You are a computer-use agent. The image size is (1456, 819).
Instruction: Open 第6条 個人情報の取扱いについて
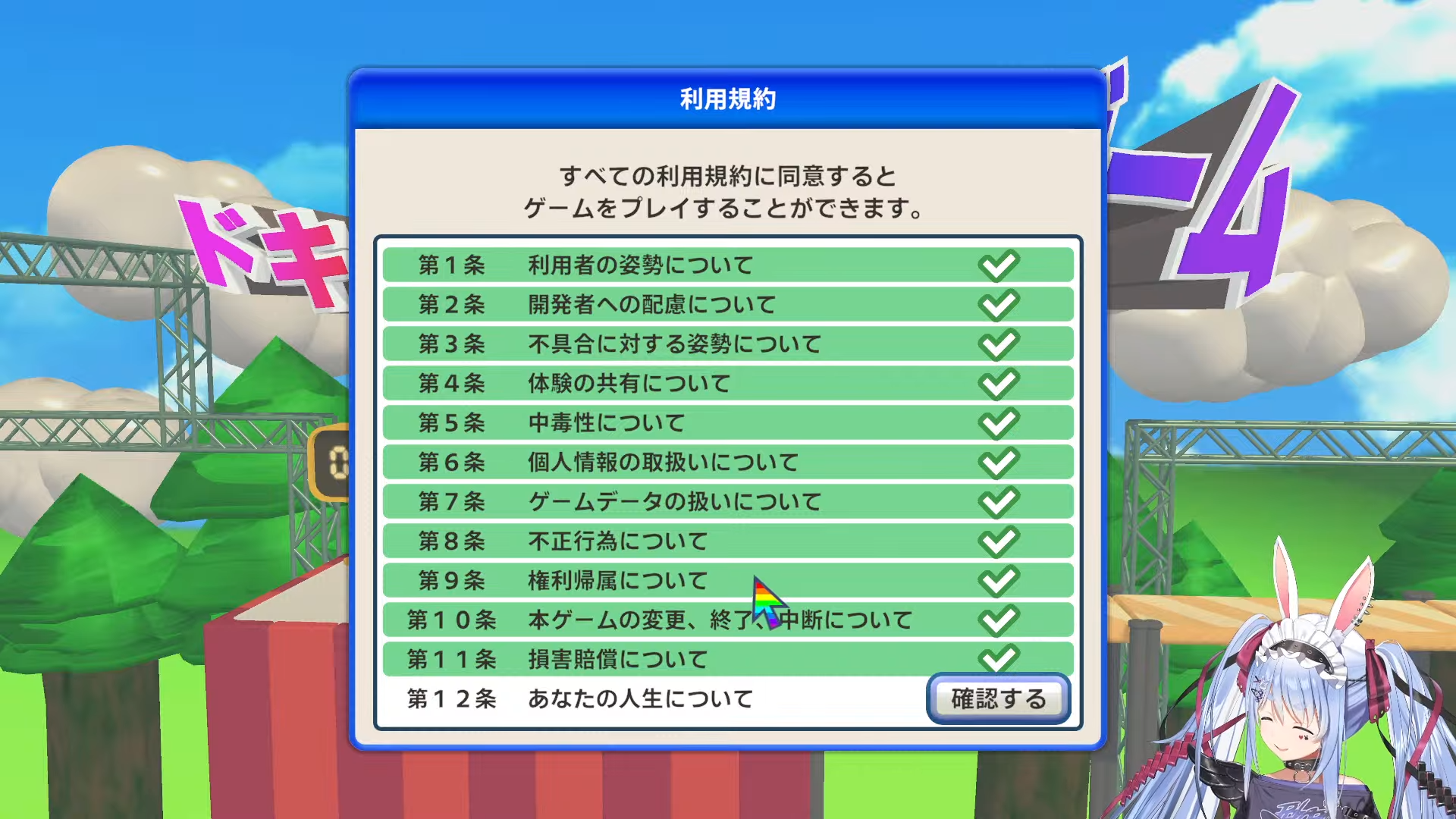728,462
